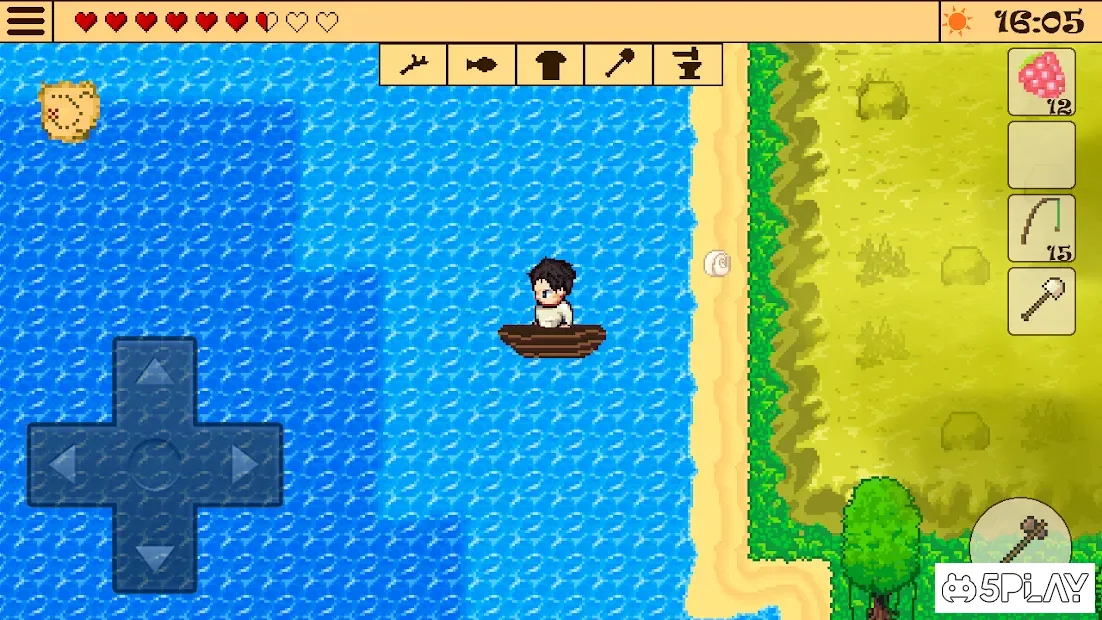Steer left with the D-pad
Image resolution: width=1102 pixels, height=620 pixels.
(64, 464)
